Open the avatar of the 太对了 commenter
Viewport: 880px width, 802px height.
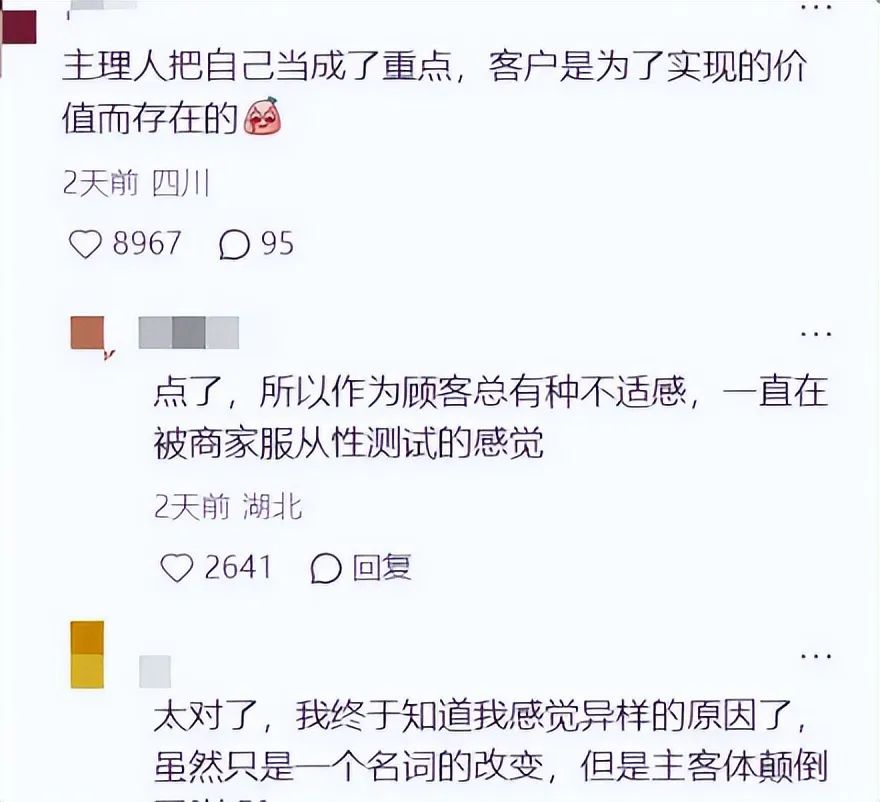[88, 654]
